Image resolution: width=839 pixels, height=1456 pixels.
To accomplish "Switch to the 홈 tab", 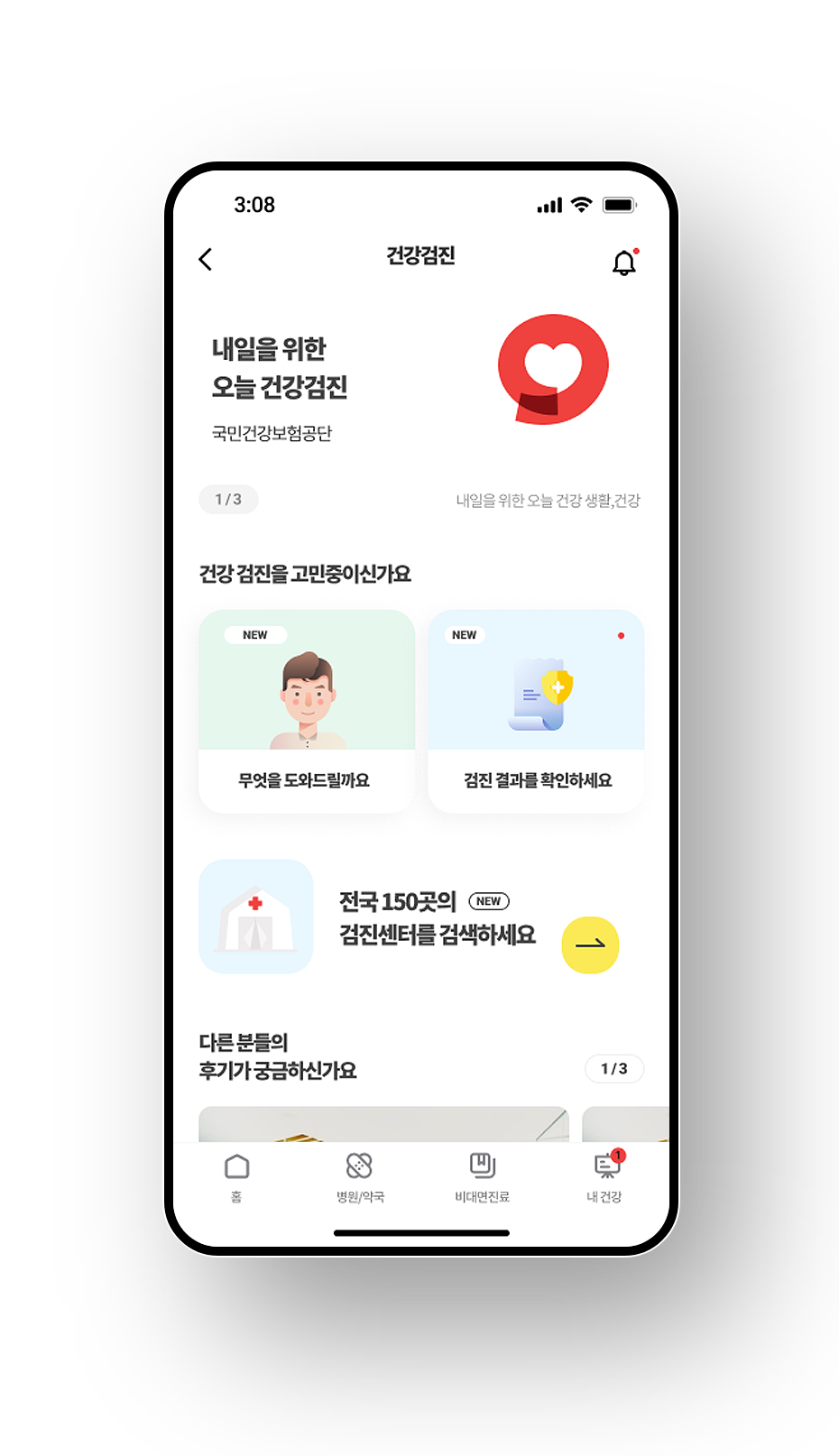I will (x=236, y=1176).
